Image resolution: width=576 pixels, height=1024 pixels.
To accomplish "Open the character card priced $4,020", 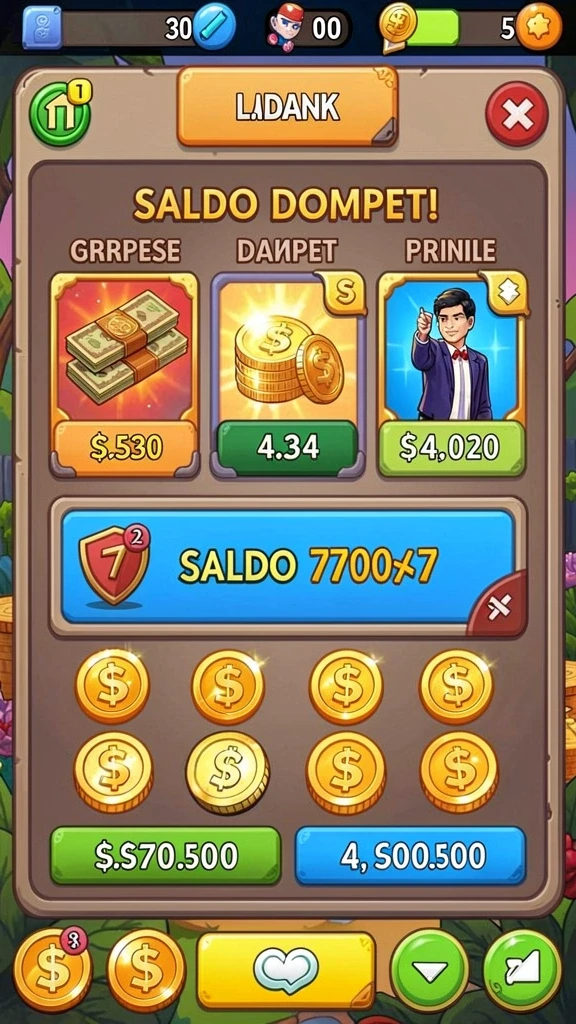I will [x=452, y=375].
